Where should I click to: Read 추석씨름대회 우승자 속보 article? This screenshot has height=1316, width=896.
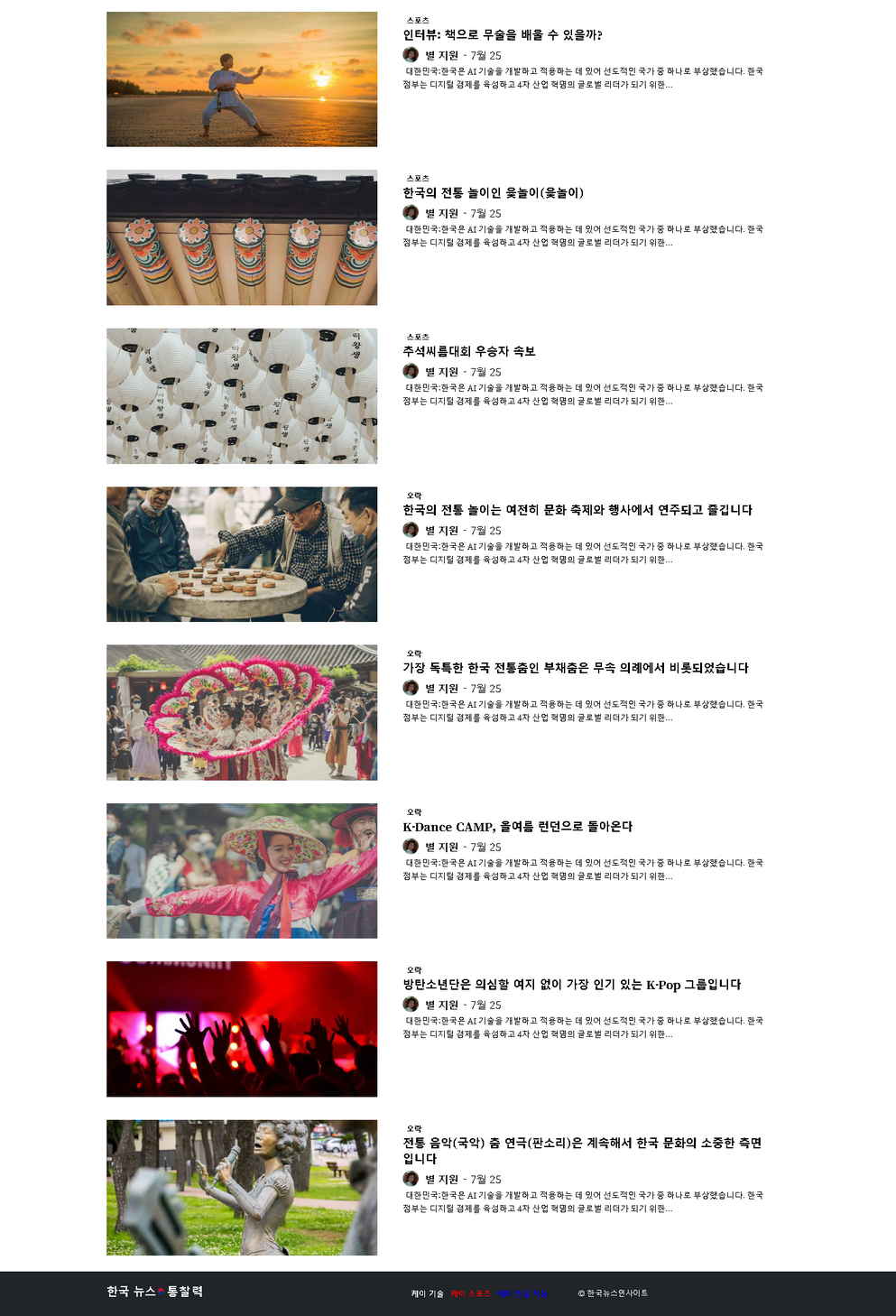coord(468,351)
